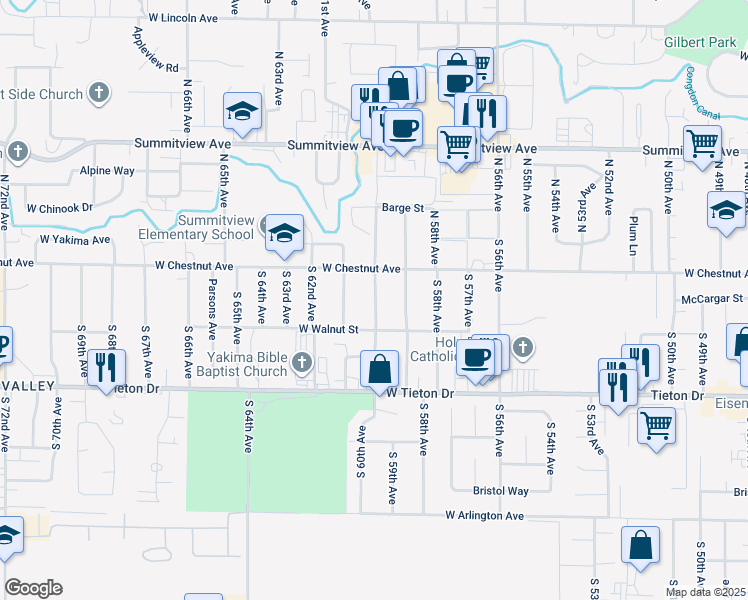Select the shopping bag marker near S 50th Ave bottom
Screen dimensions: 748x600
tap(640, 546)
